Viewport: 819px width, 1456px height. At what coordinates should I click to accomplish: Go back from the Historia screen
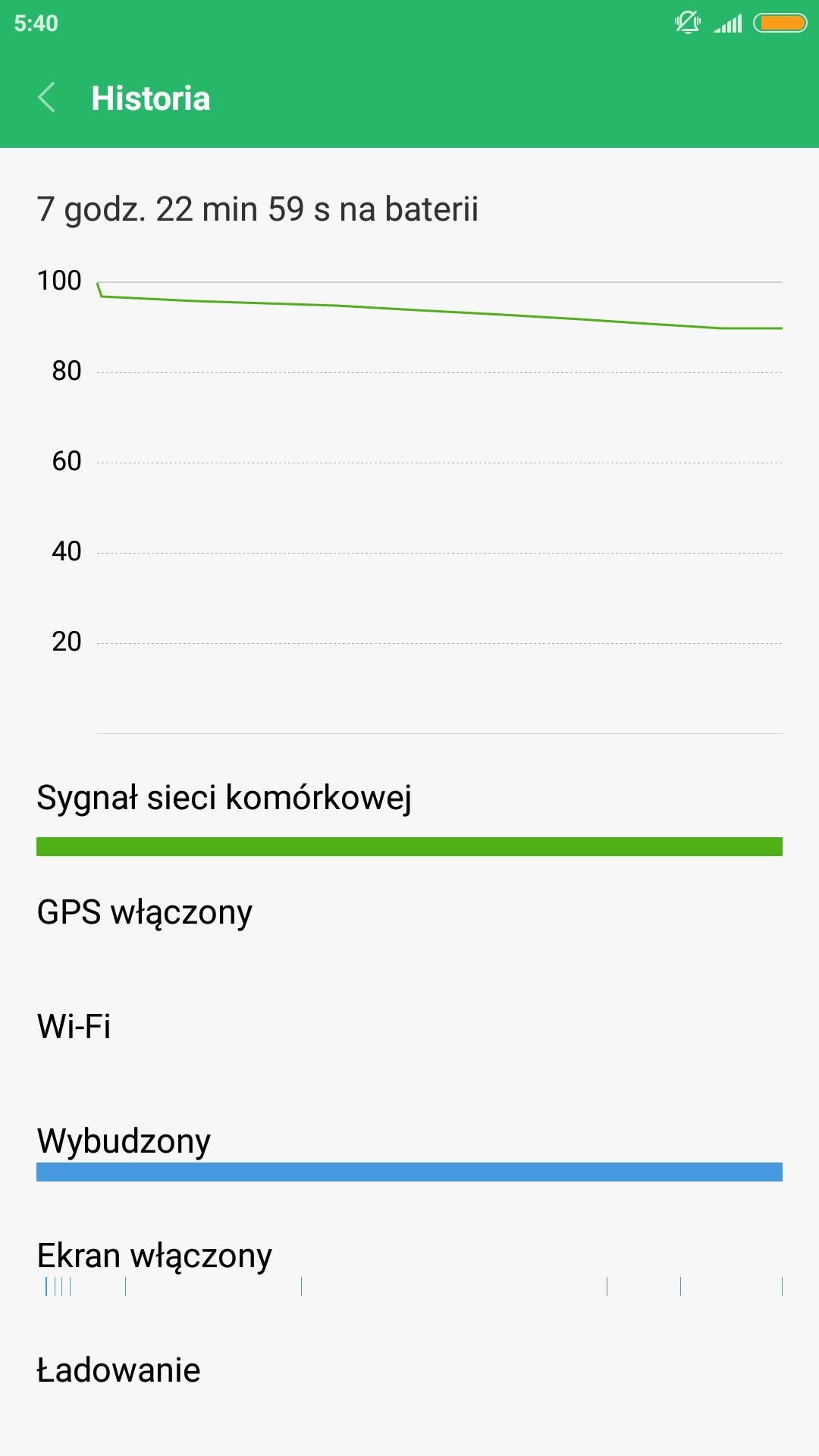pyautogui.click(x=47, y=98)
